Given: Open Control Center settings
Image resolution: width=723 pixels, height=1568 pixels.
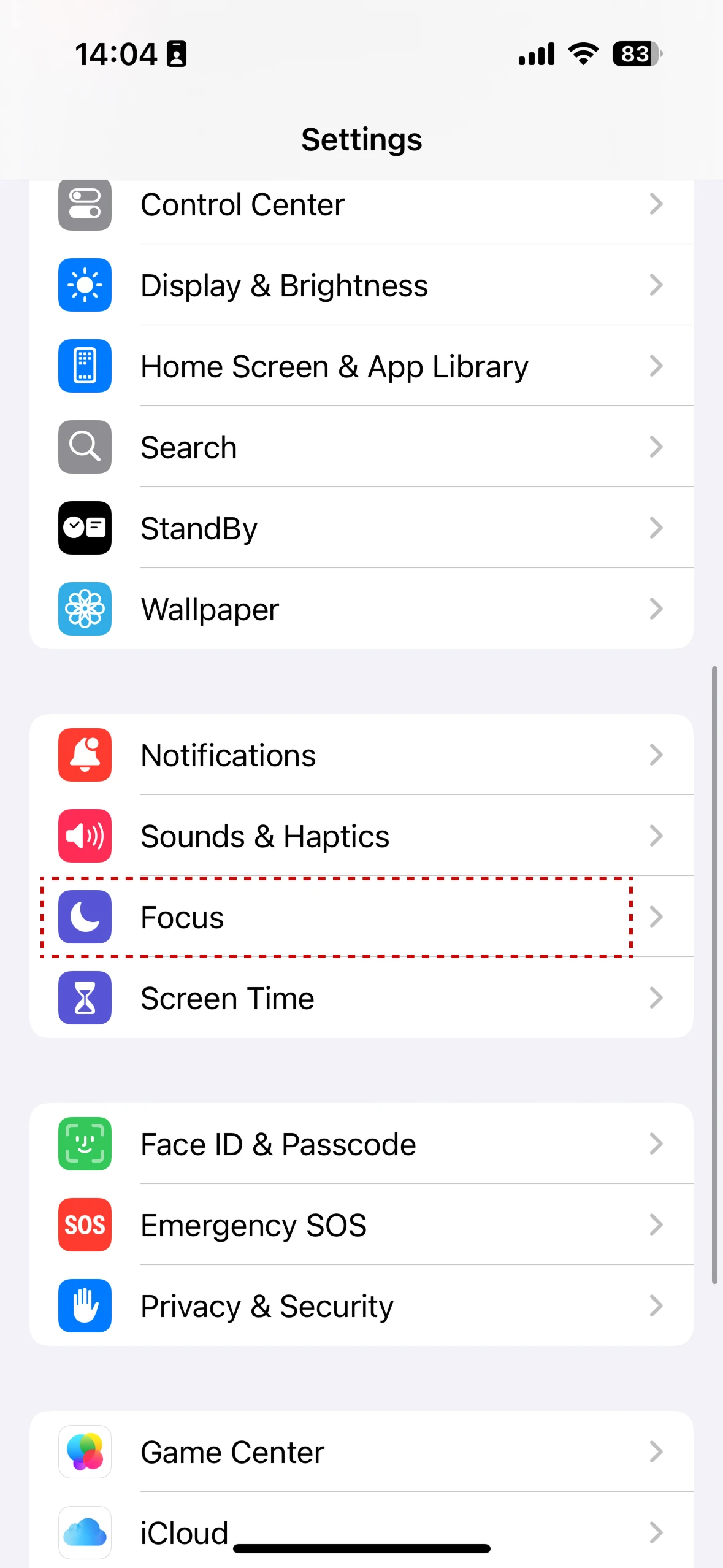Looking at the screenshot, I should click(362, 206).
